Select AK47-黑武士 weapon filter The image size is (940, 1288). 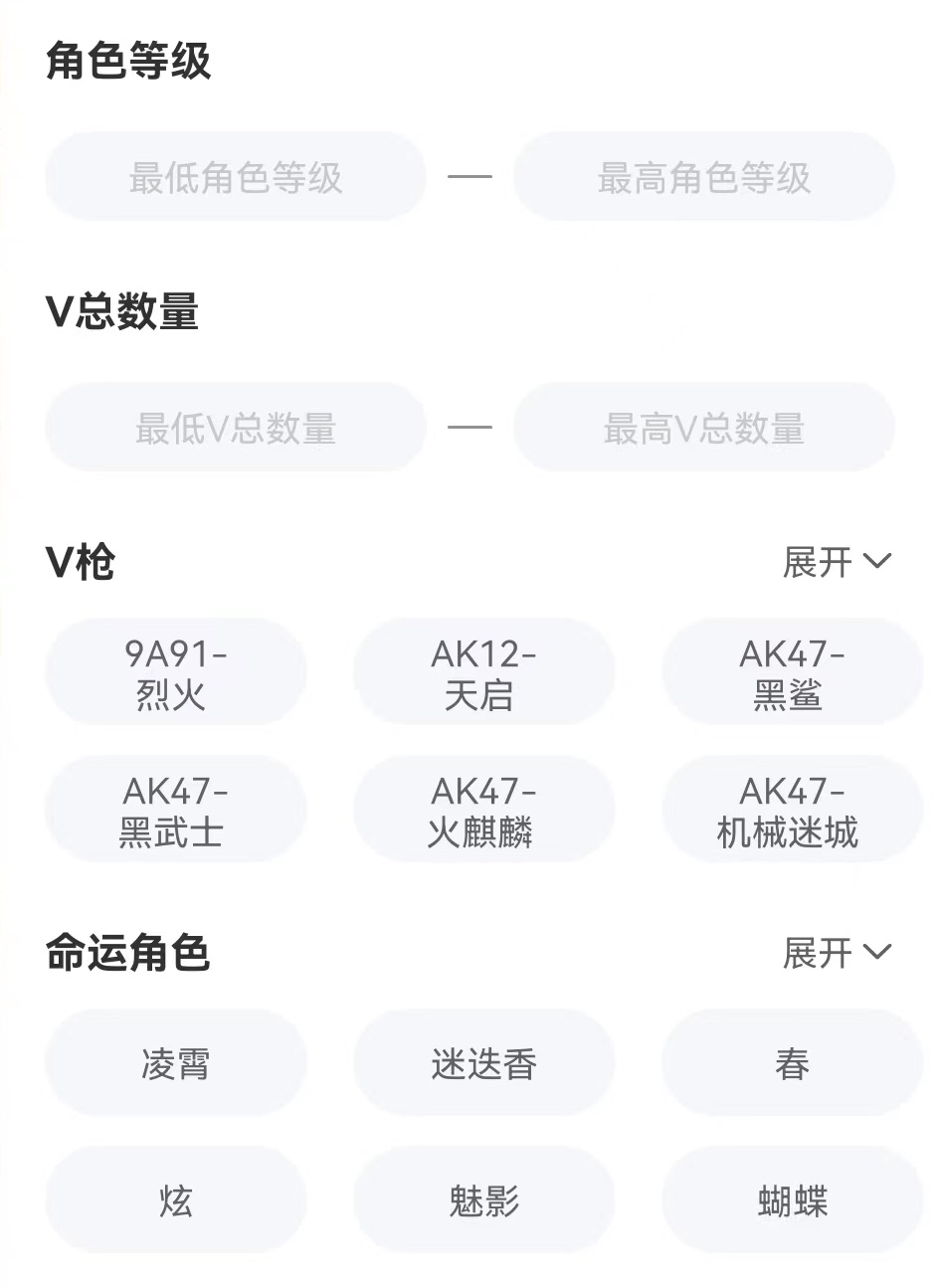[x=175, y=811]
